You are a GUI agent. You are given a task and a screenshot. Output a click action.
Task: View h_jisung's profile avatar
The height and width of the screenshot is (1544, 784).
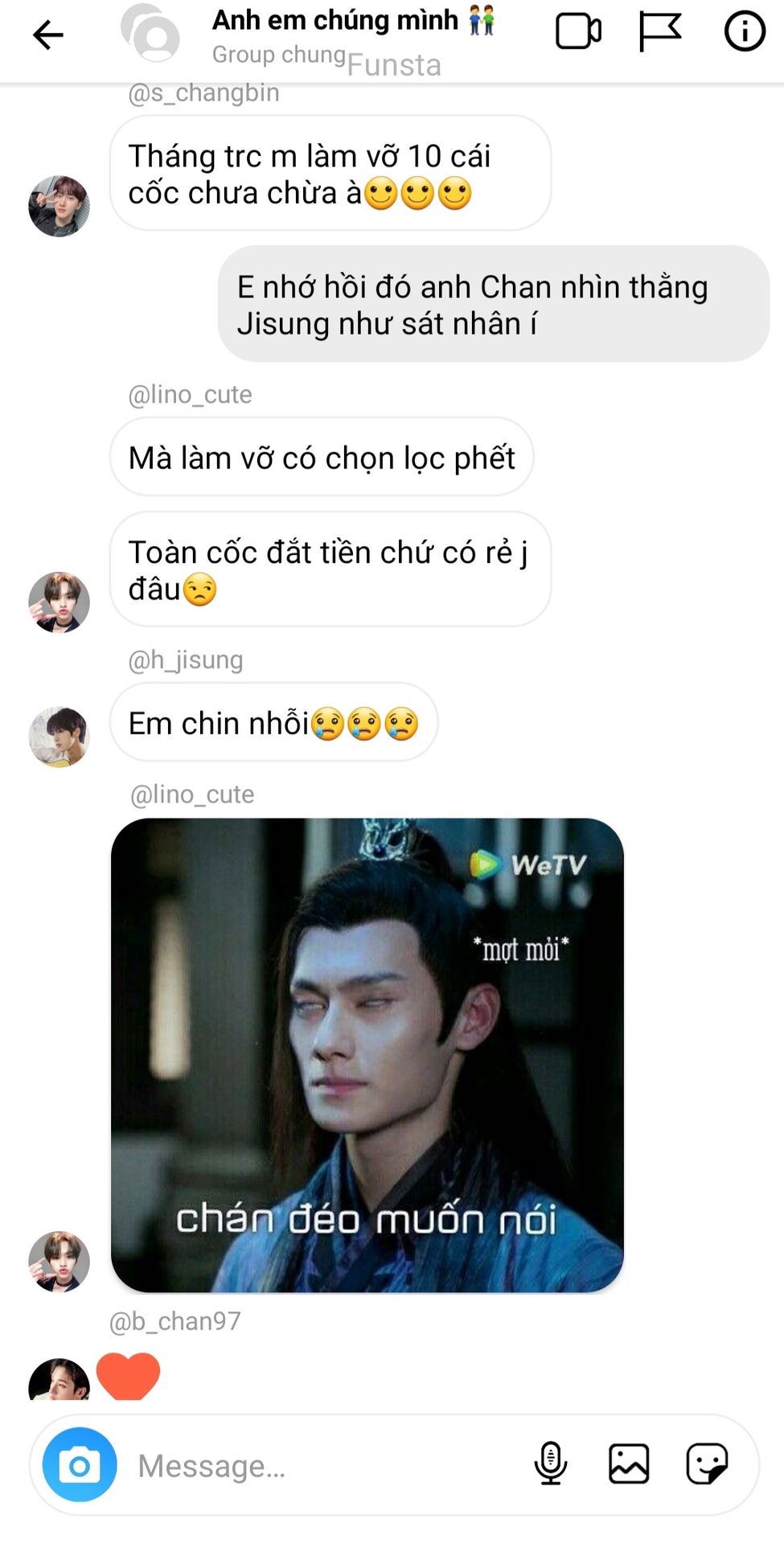tap(59, 737)
